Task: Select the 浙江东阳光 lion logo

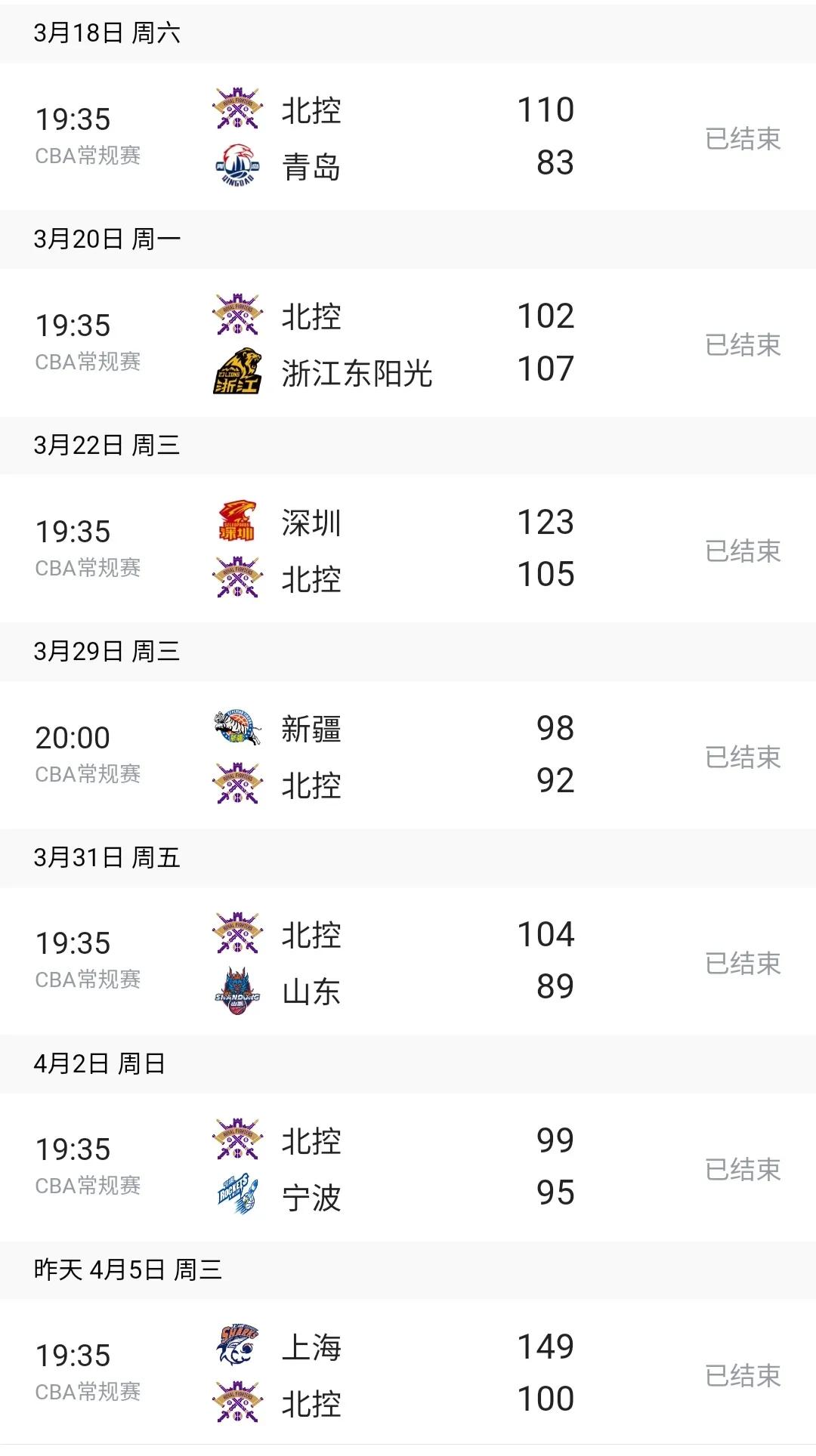Action: pos(236,372)
